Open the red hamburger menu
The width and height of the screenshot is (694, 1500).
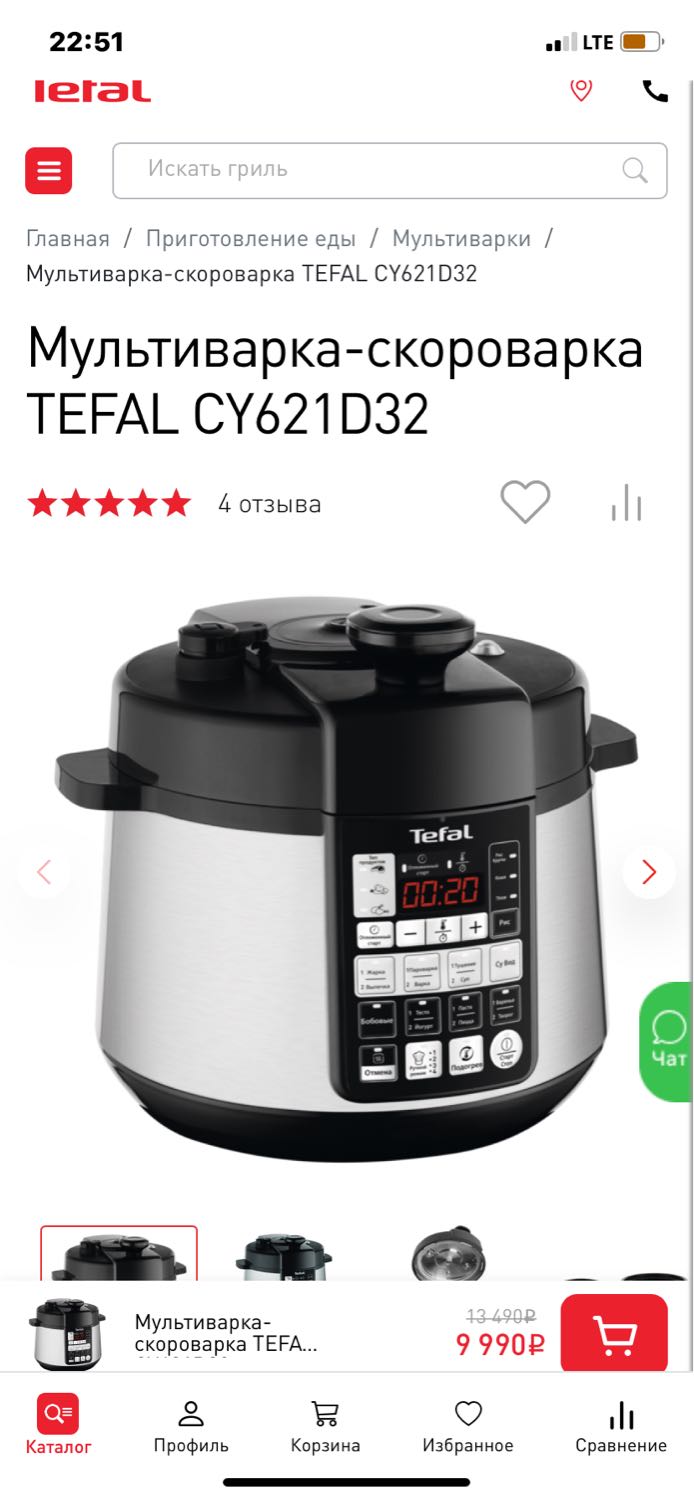tap(49, 170)
